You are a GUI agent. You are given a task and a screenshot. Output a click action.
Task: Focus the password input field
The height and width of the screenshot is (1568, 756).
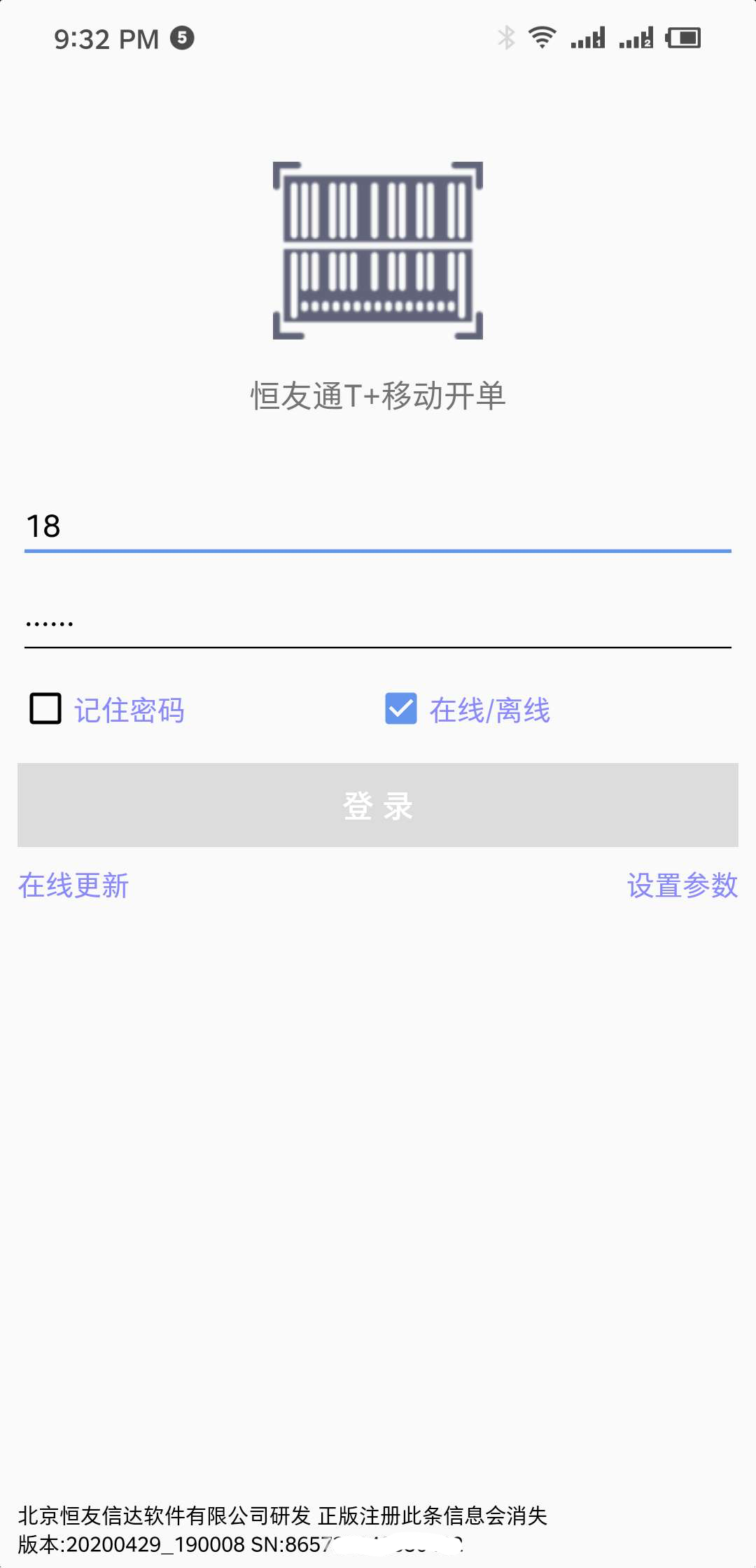[378, 622]
